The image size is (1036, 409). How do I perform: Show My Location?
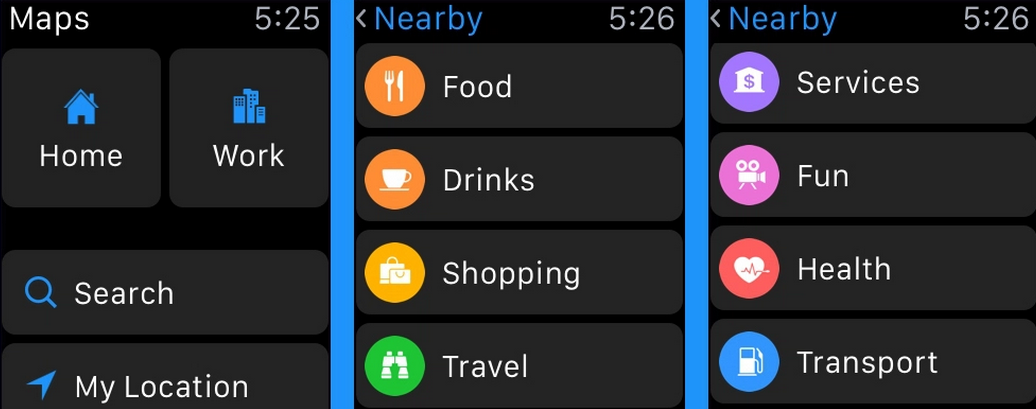click(165, 384)
